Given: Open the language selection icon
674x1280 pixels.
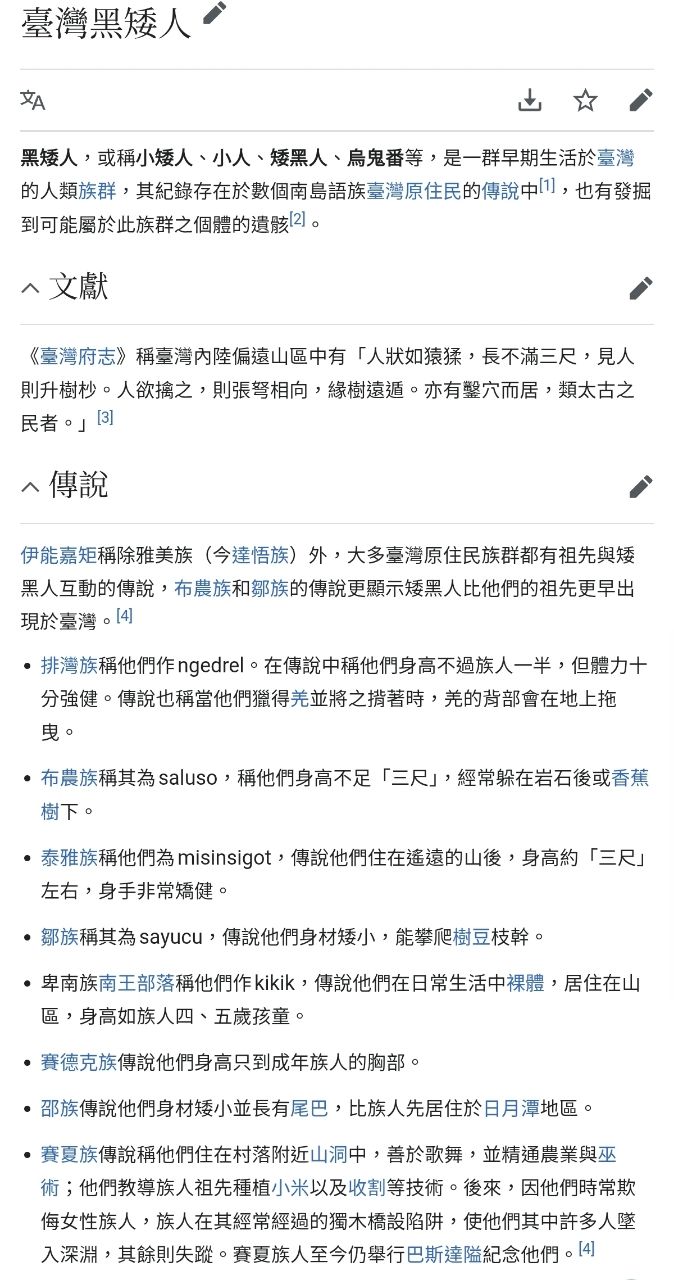Looking at the screenshot, I should click(33, 100).
